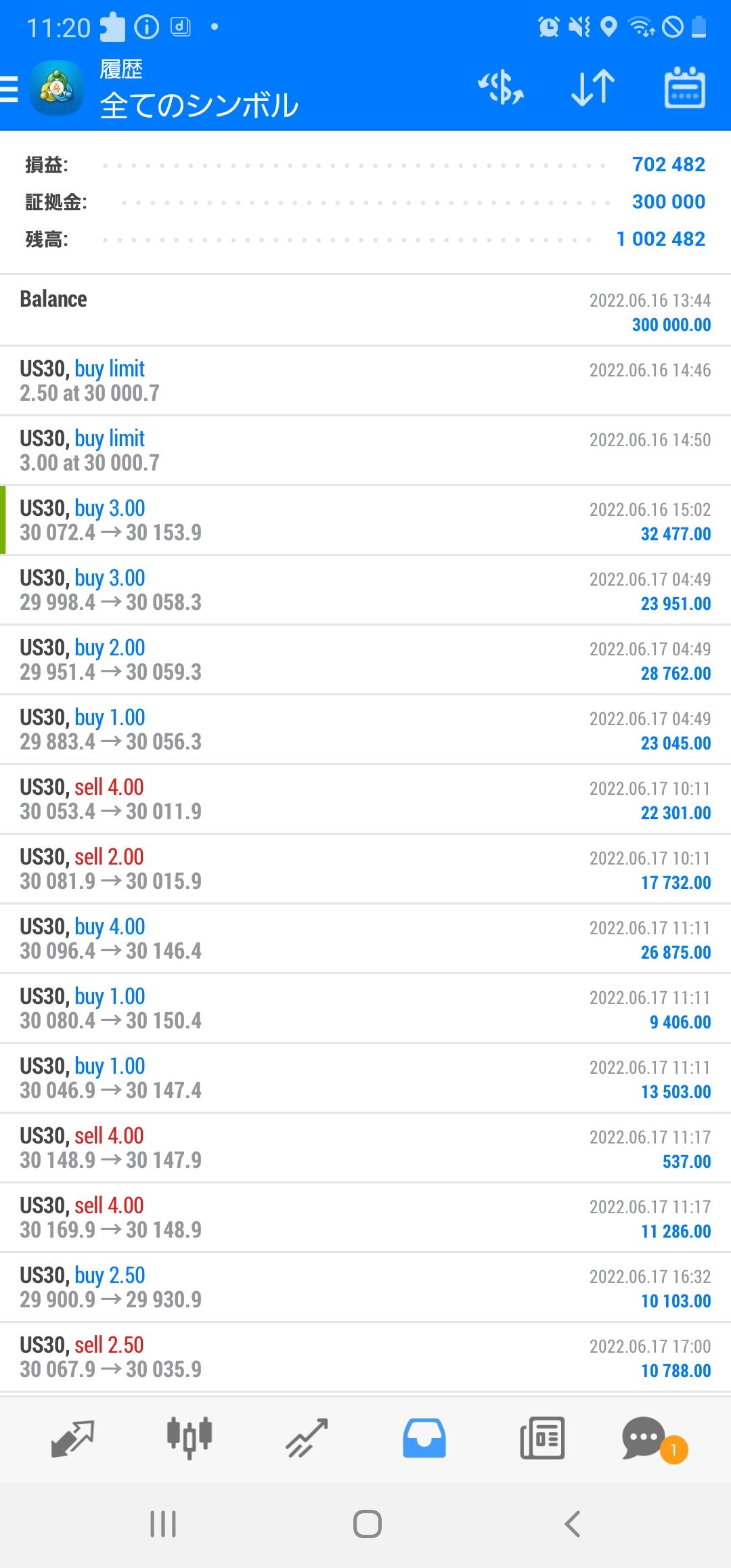Open sell 2.50 trade with profit 10 788.00
The height and width of the screenshot is (1568, 731).
click(x=365, y=1357)
